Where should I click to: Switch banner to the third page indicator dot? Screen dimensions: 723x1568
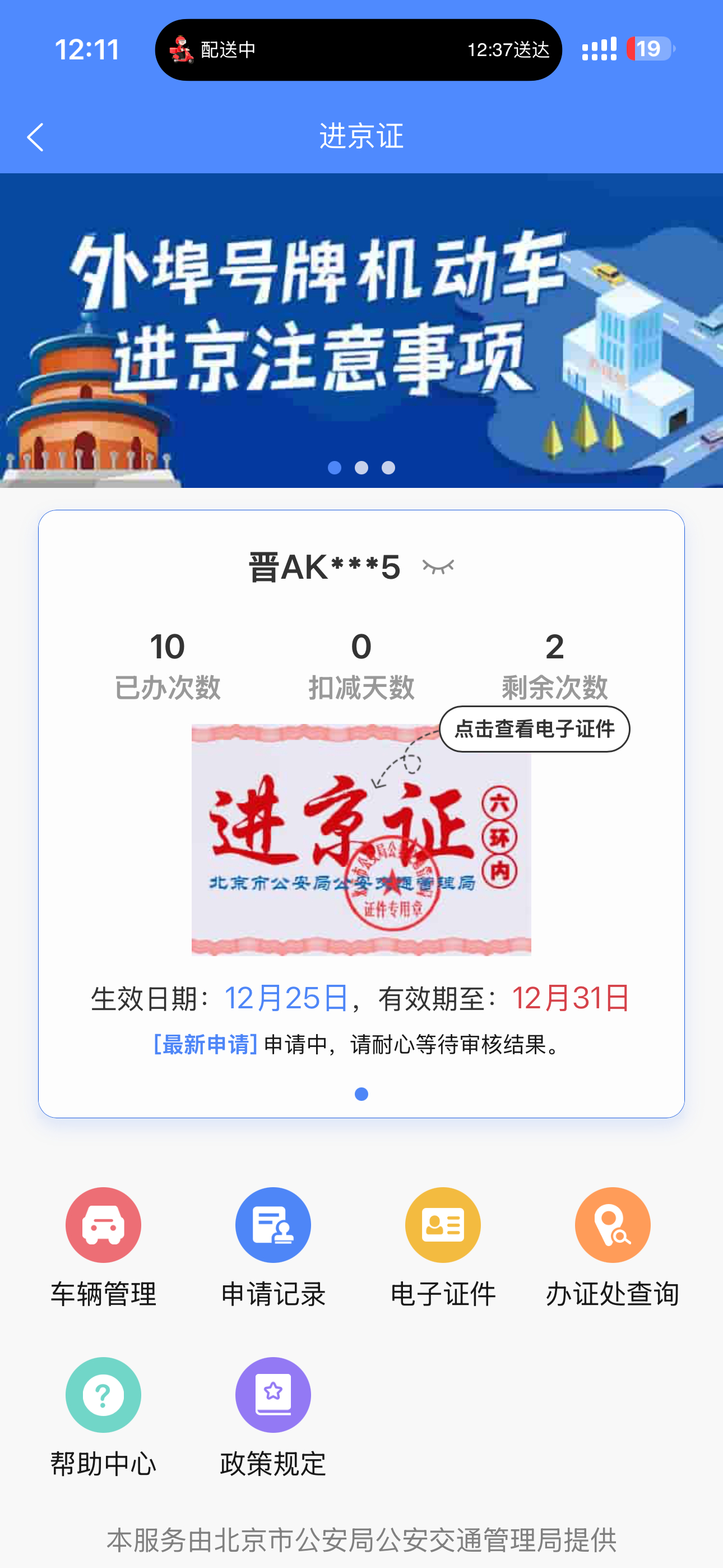click(388, 468)
